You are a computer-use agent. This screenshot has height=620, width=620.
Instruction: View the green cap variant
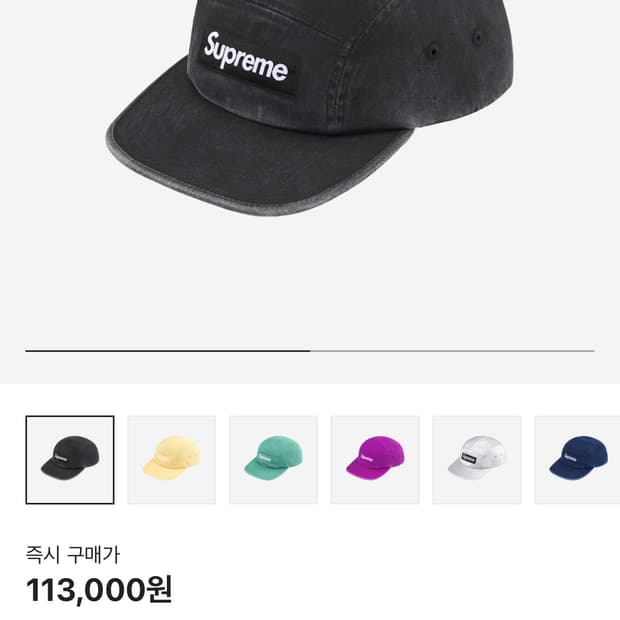[x=274, y=460]
